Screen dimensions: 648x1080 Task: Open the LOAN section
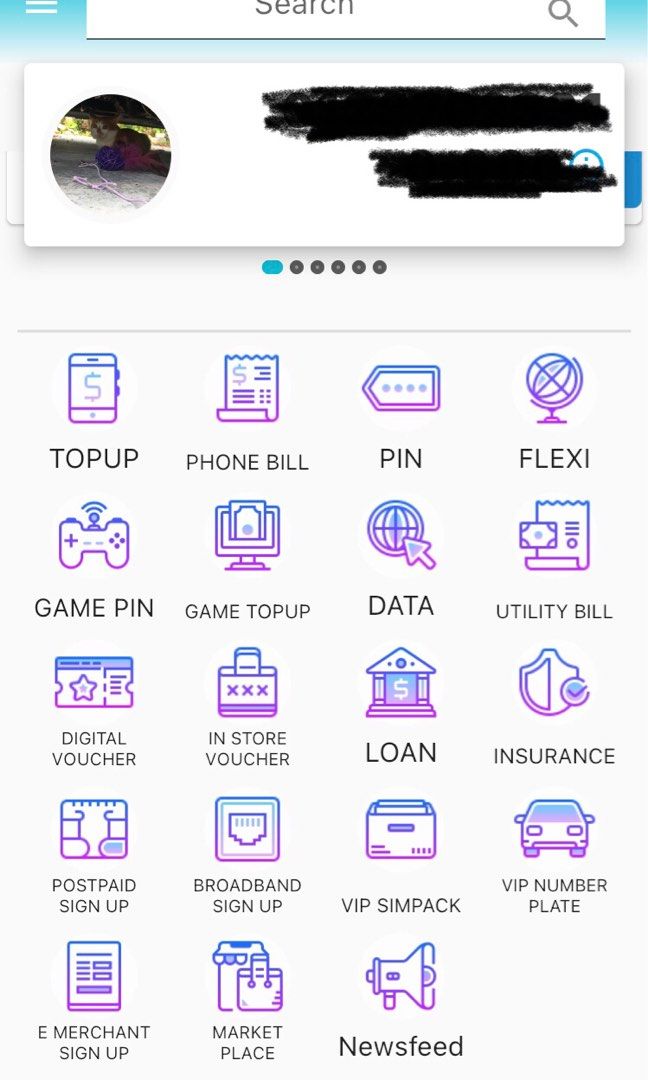click(x=401, y=708)
